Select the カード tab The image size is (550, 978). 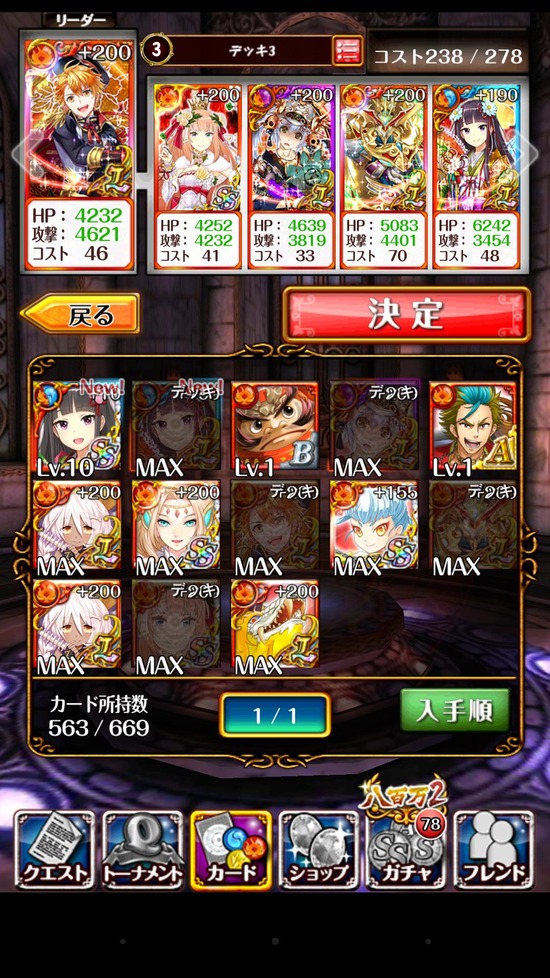231,849
